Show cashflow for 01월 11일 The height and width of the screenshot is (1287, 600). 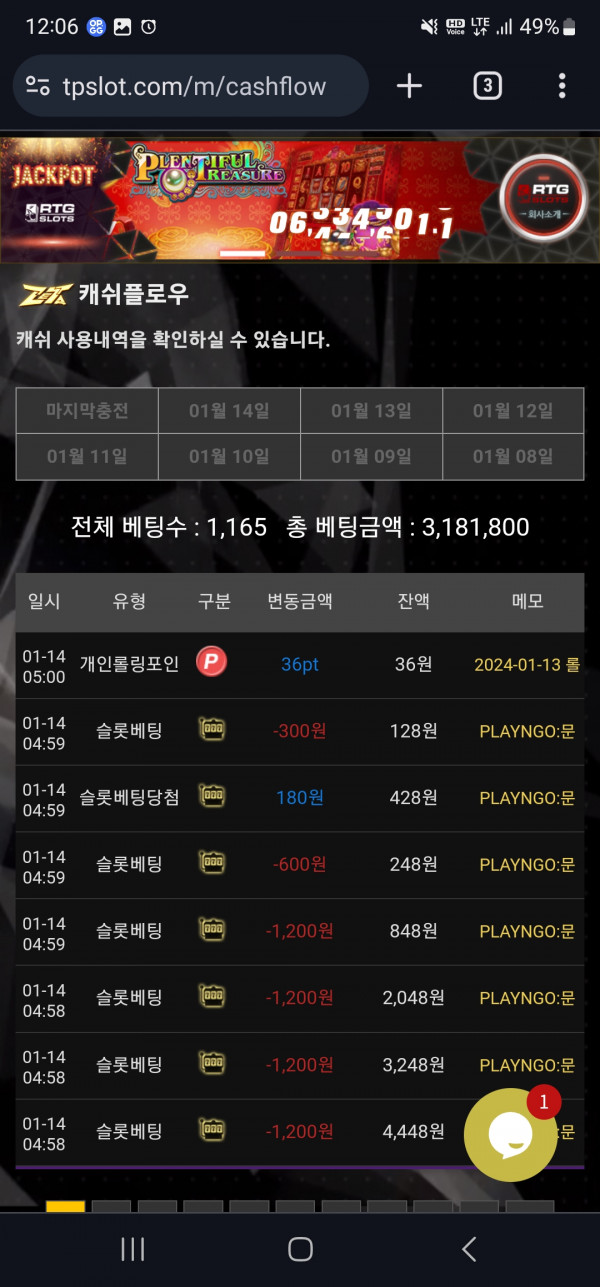(87, 457)
